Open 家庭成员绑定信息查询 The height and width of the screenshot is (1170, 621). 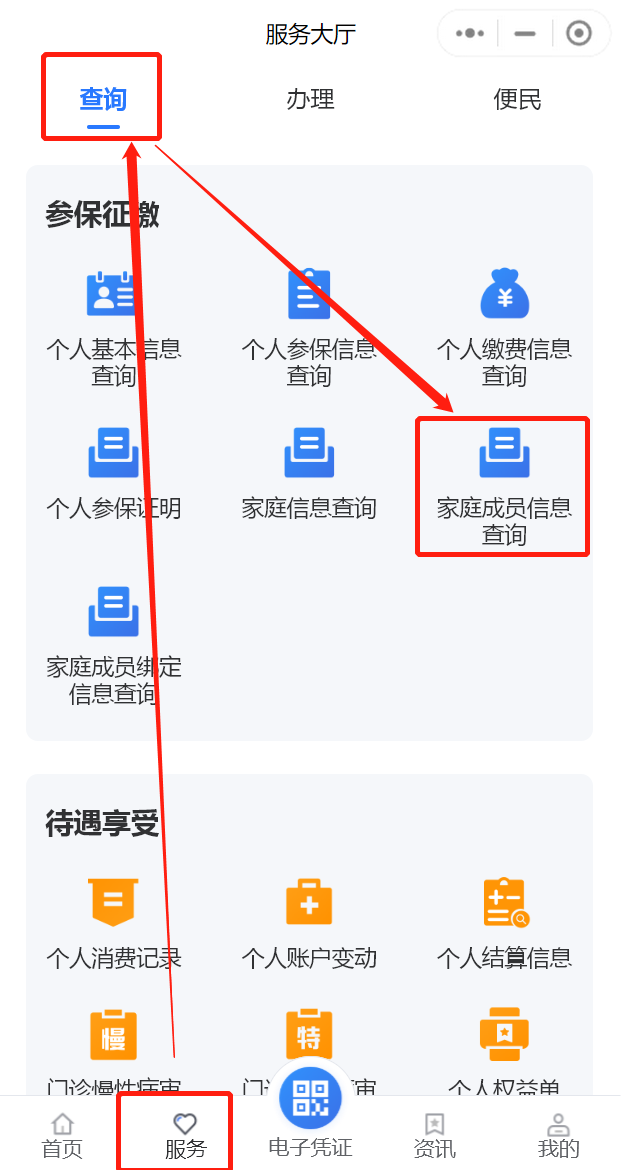pos(113,645)
